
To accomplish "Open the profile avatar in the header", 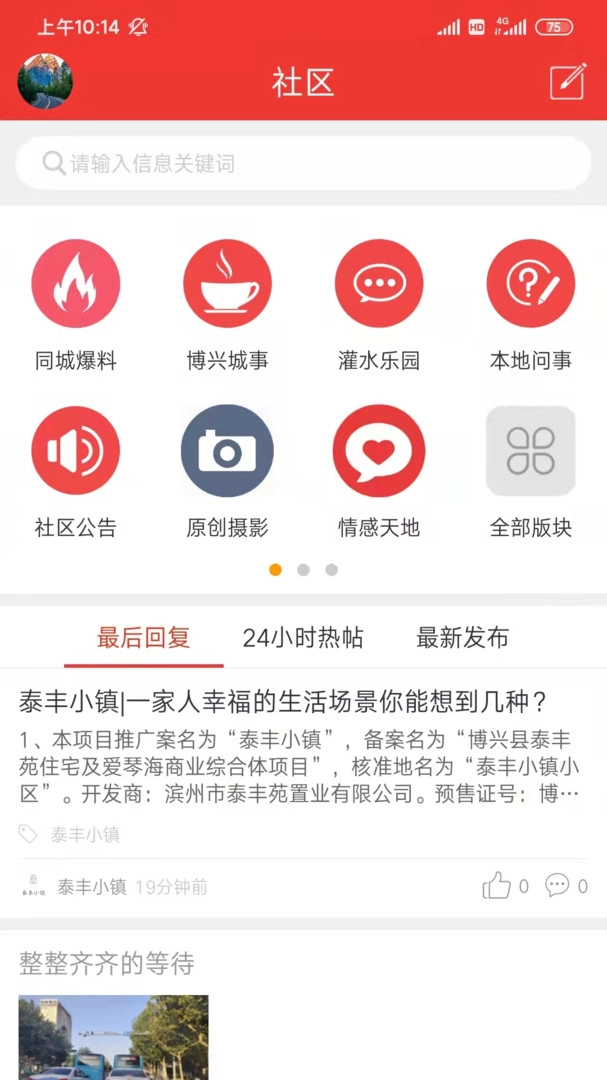I will [x=45, y=81].
